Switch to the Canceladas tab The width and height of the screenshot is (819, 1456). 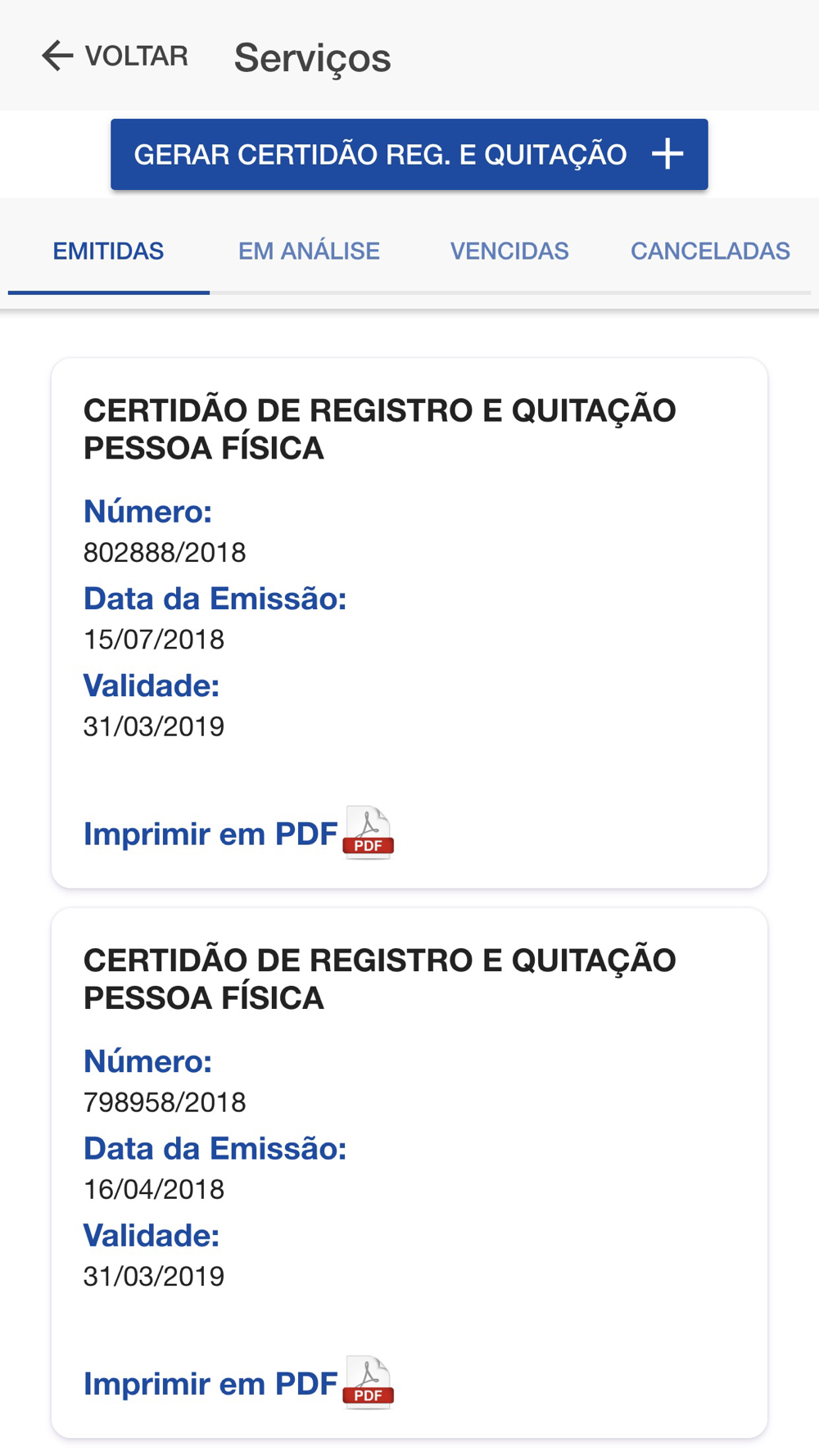coord(710,251)
